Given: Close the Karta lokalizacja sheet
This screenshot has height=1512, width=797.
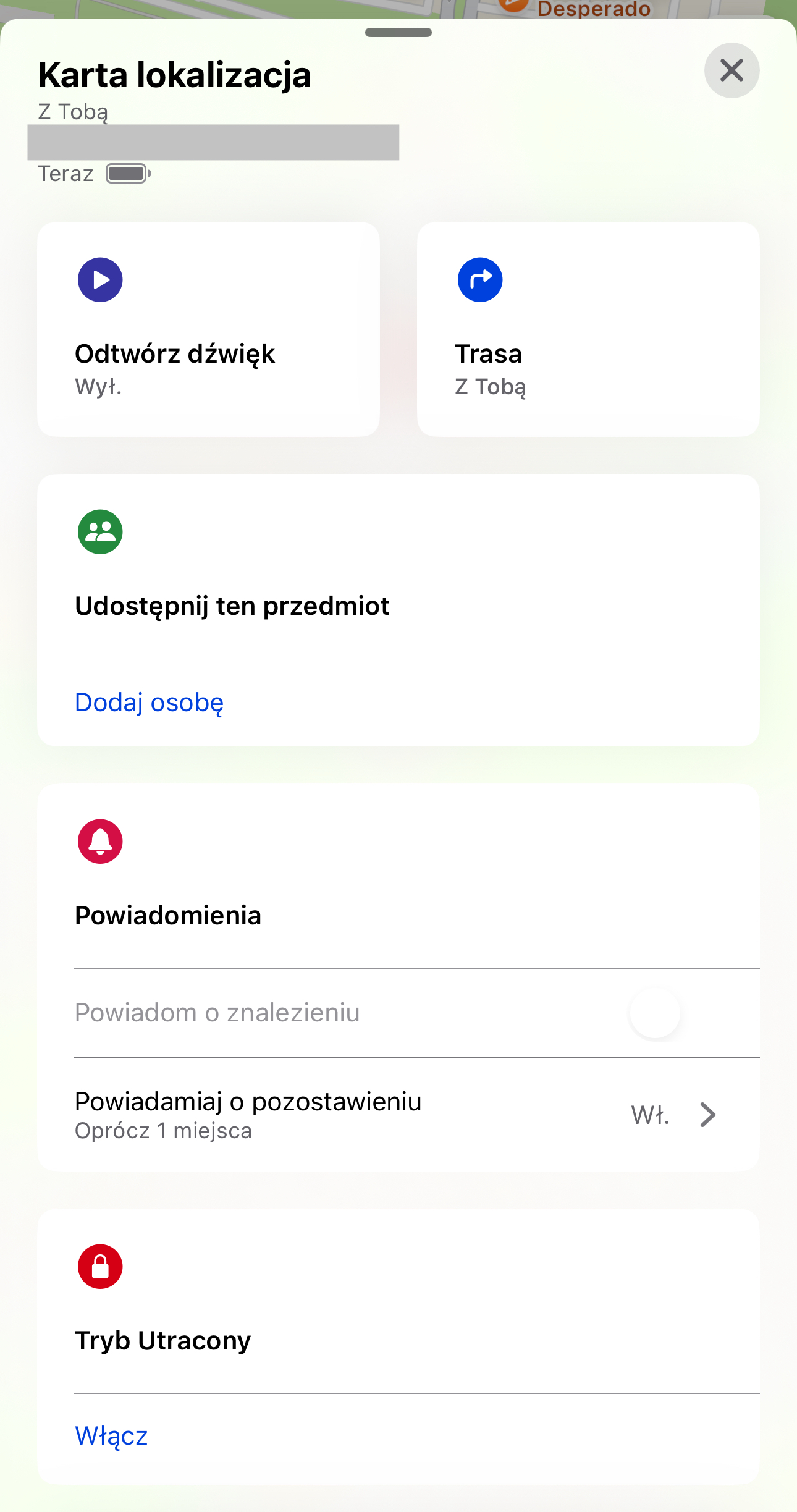Looking at the screenshot, I should (x=732, y=70).
